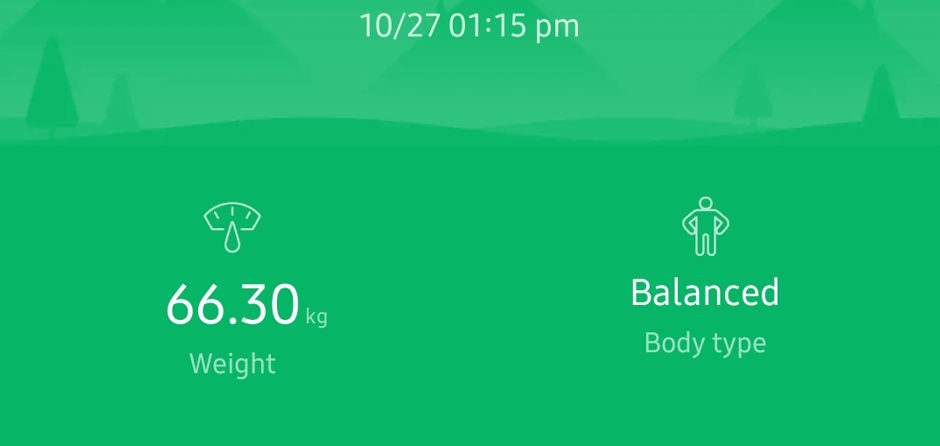Open the Balanced body type details
The height and width of the screenshot is (446, 940).
coord(705,293)
